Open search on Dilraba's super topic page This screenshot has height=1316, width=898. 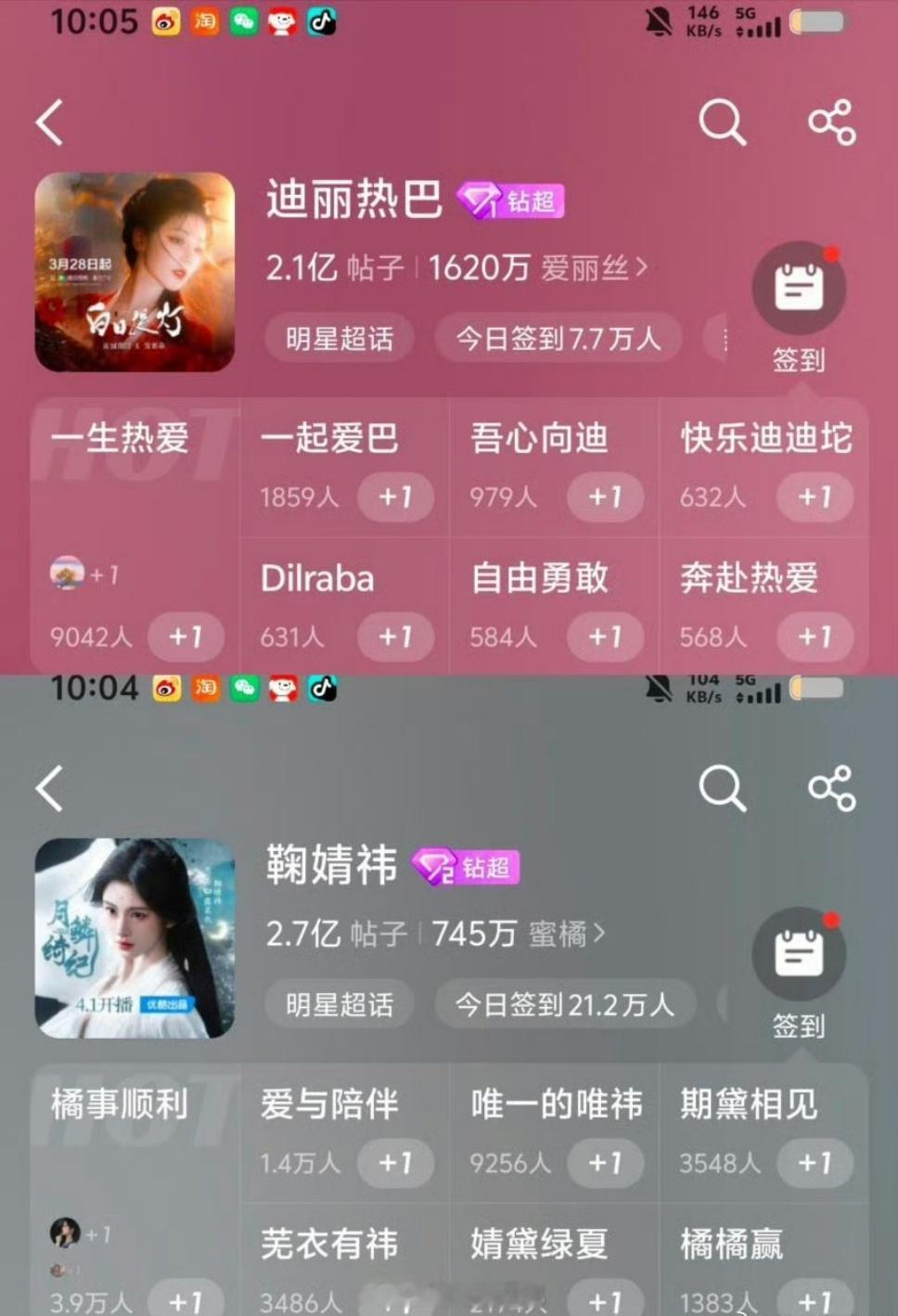pos(723,121)
